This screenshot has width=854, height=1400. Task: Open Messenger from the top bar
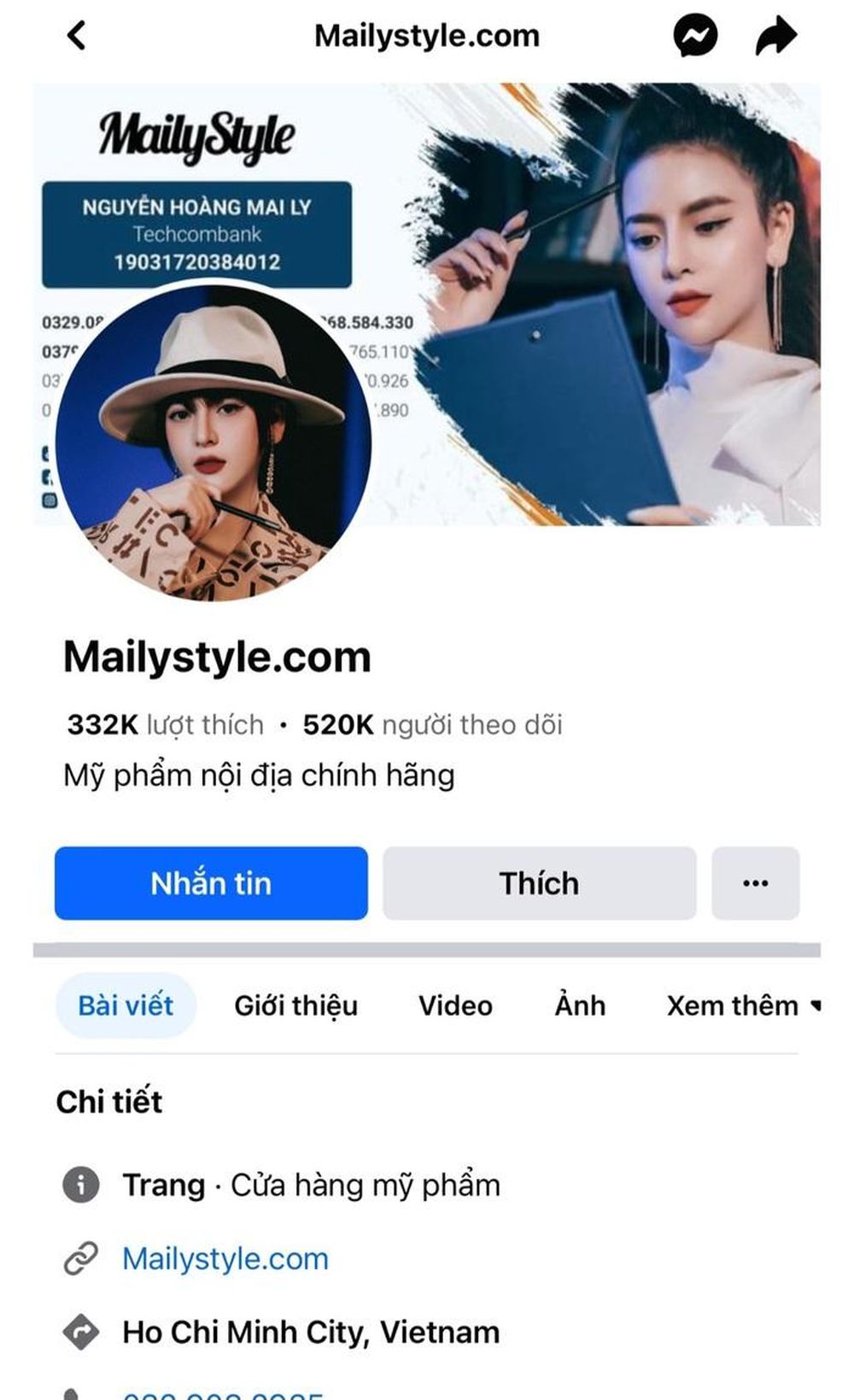point(695,37)
